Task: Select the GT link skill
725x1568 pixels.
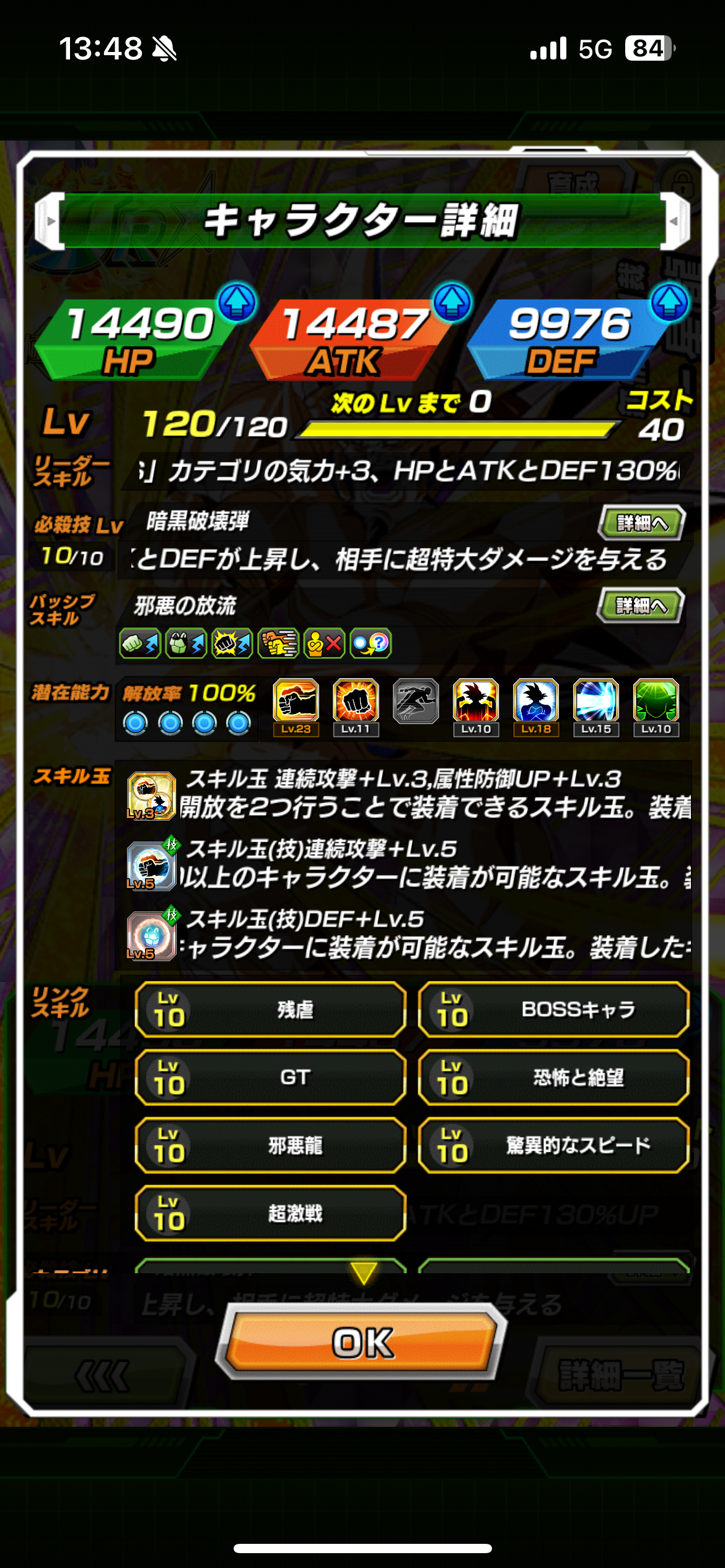Action: coord(270,1078)
